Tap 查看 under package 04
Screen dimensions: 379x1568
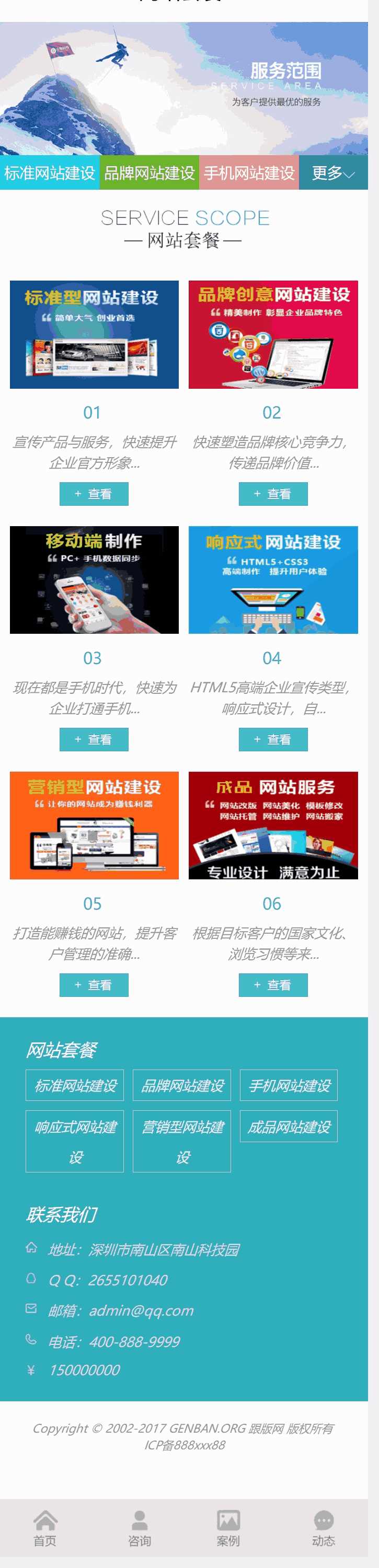tap(273, 739)
